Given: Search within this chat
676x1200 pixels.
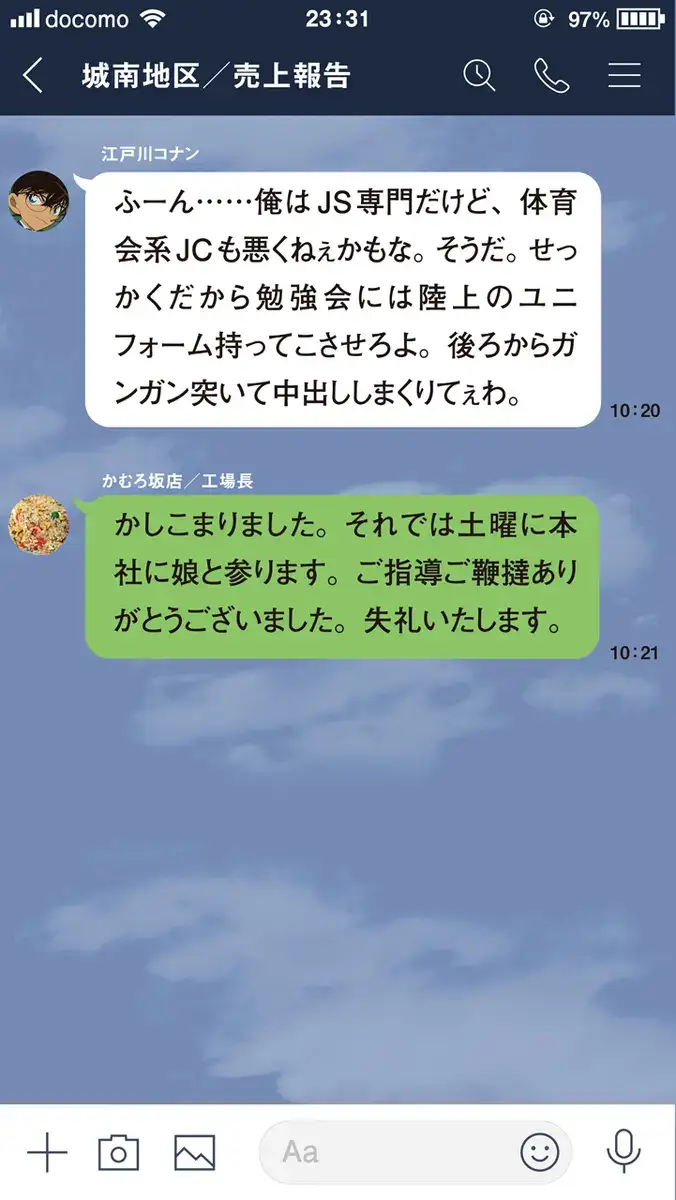Looking at the screenshot, I should click(x=480, y=76).
